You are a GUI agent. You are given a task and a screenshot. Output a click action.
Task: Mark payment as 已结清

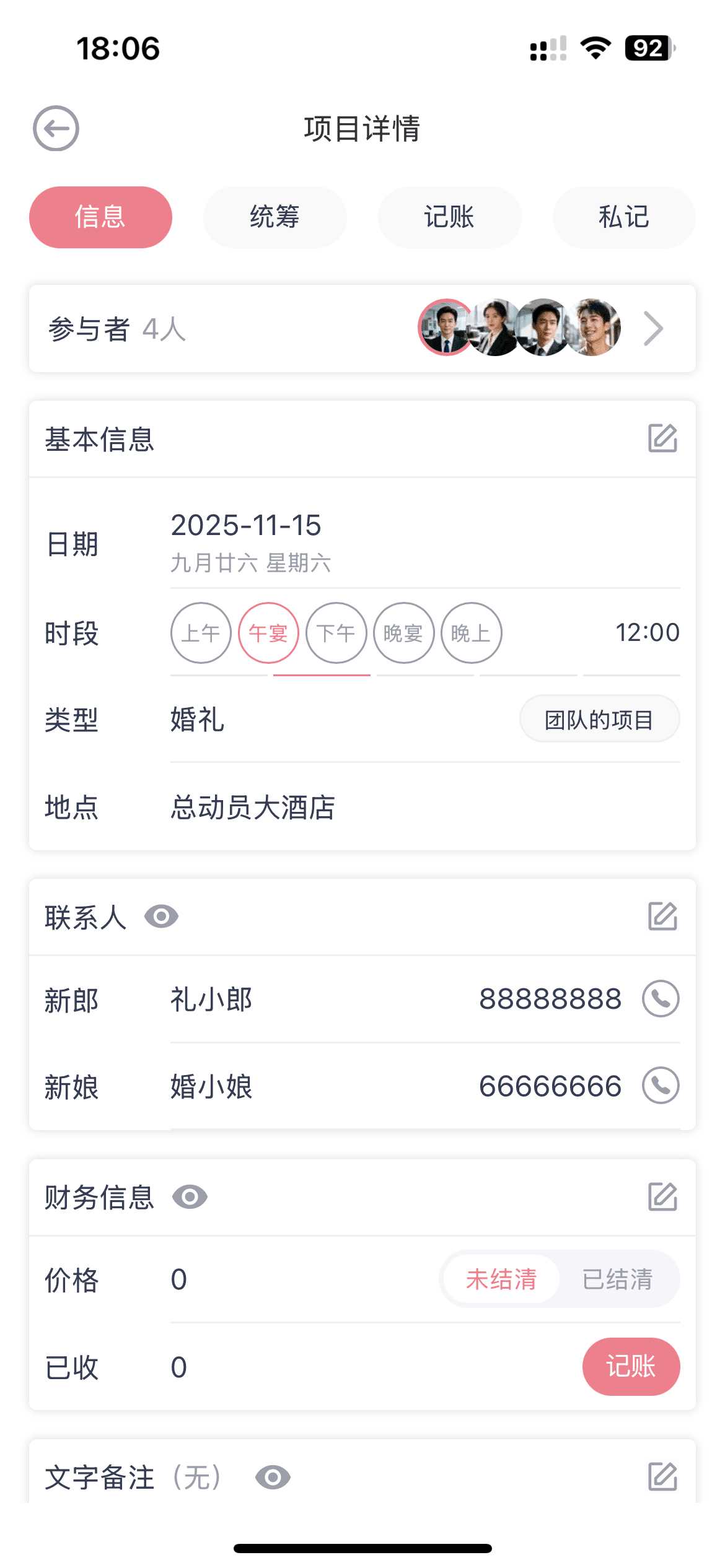tap(617, 1279)
